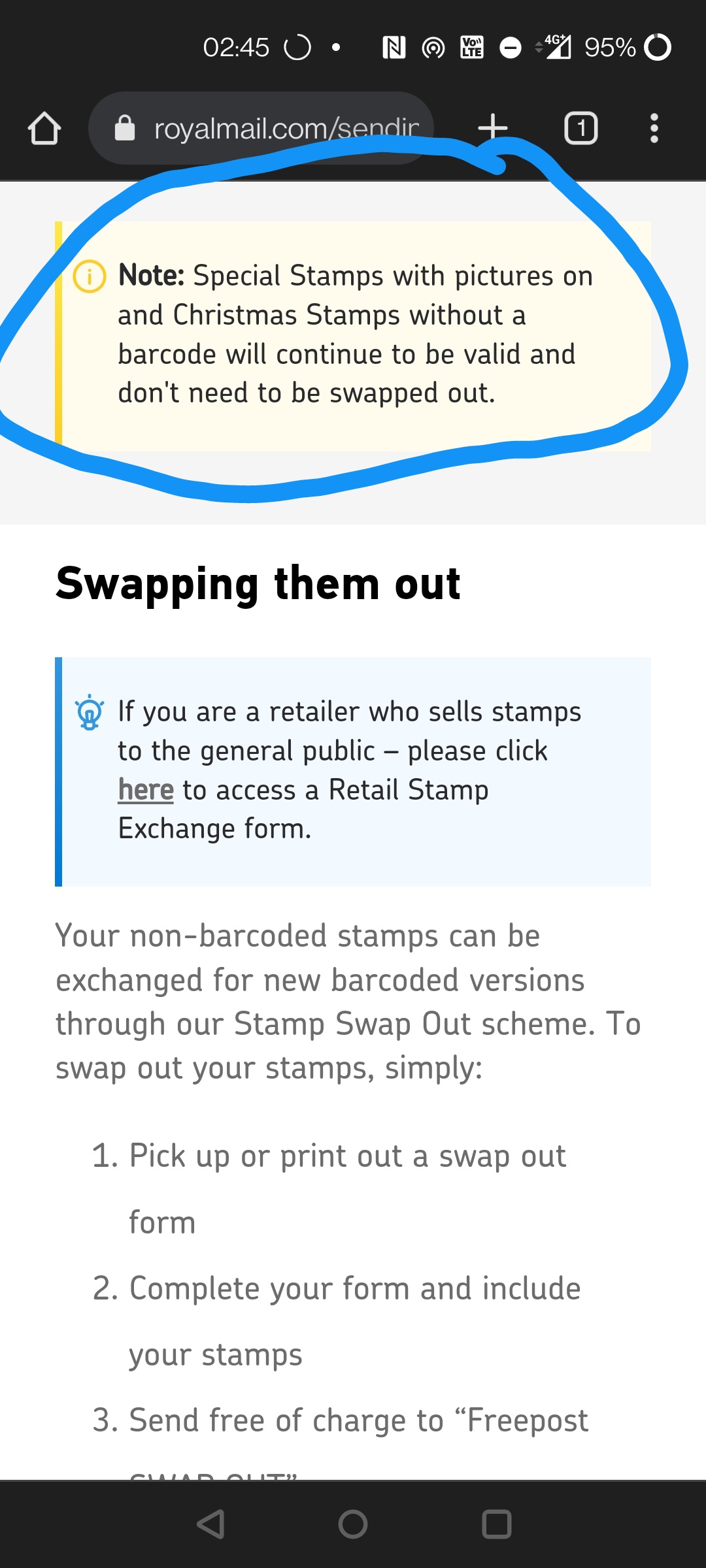Go back using the system back button
This screenshot has width=706, height=1568.
click(210, 1524)
